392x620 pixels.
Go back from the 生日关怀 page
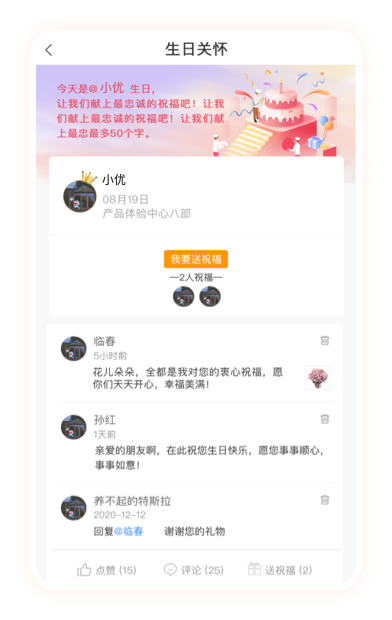[49, 50]
